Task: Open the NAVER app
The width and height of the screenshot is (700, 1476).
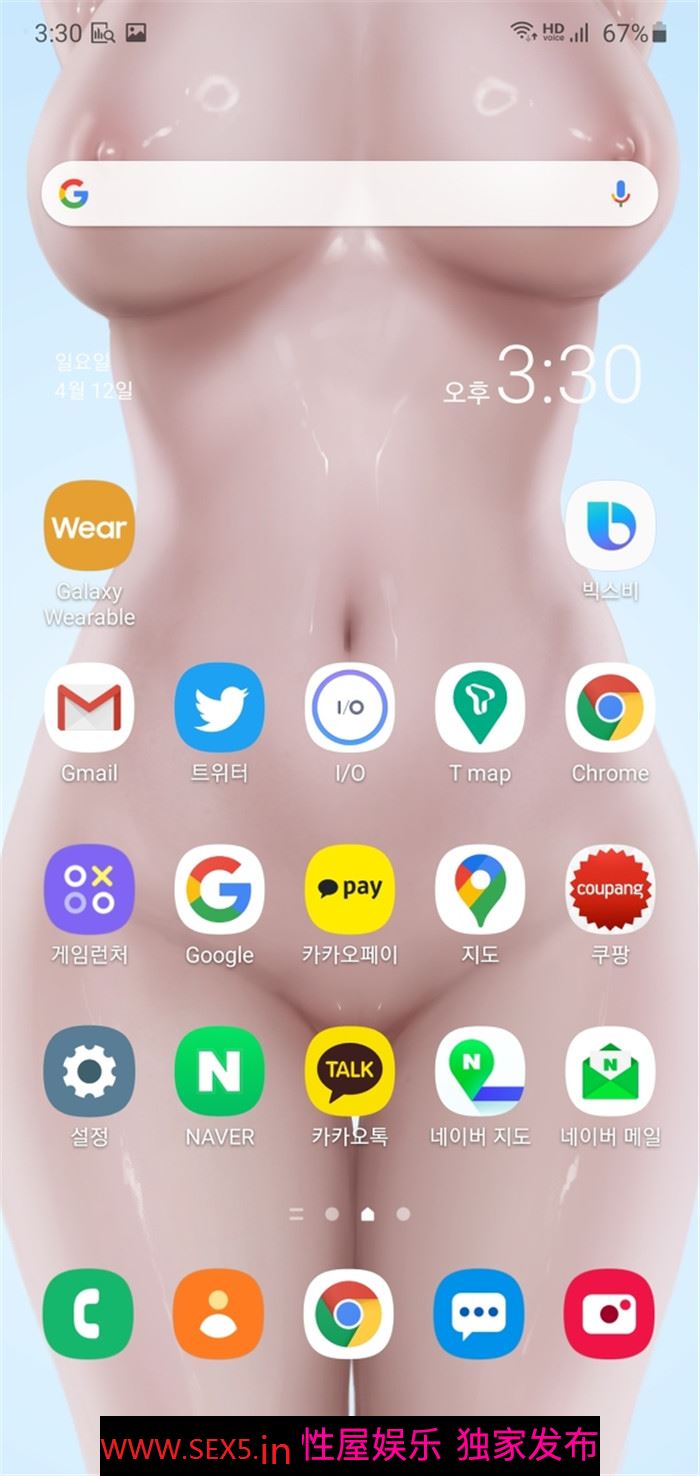Action: click(x=219, y=1072)
